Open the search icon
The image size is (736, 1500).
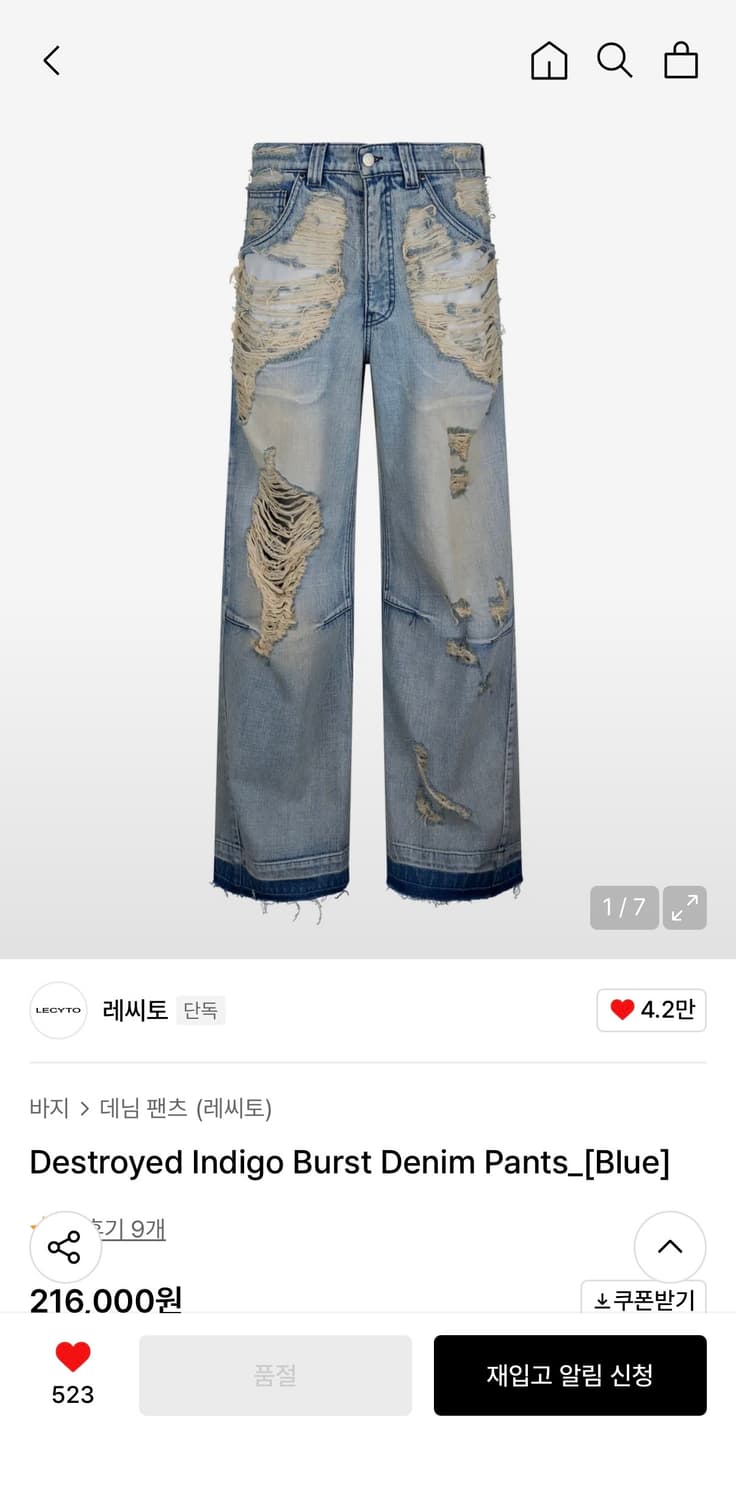click(x=615, y=60)
